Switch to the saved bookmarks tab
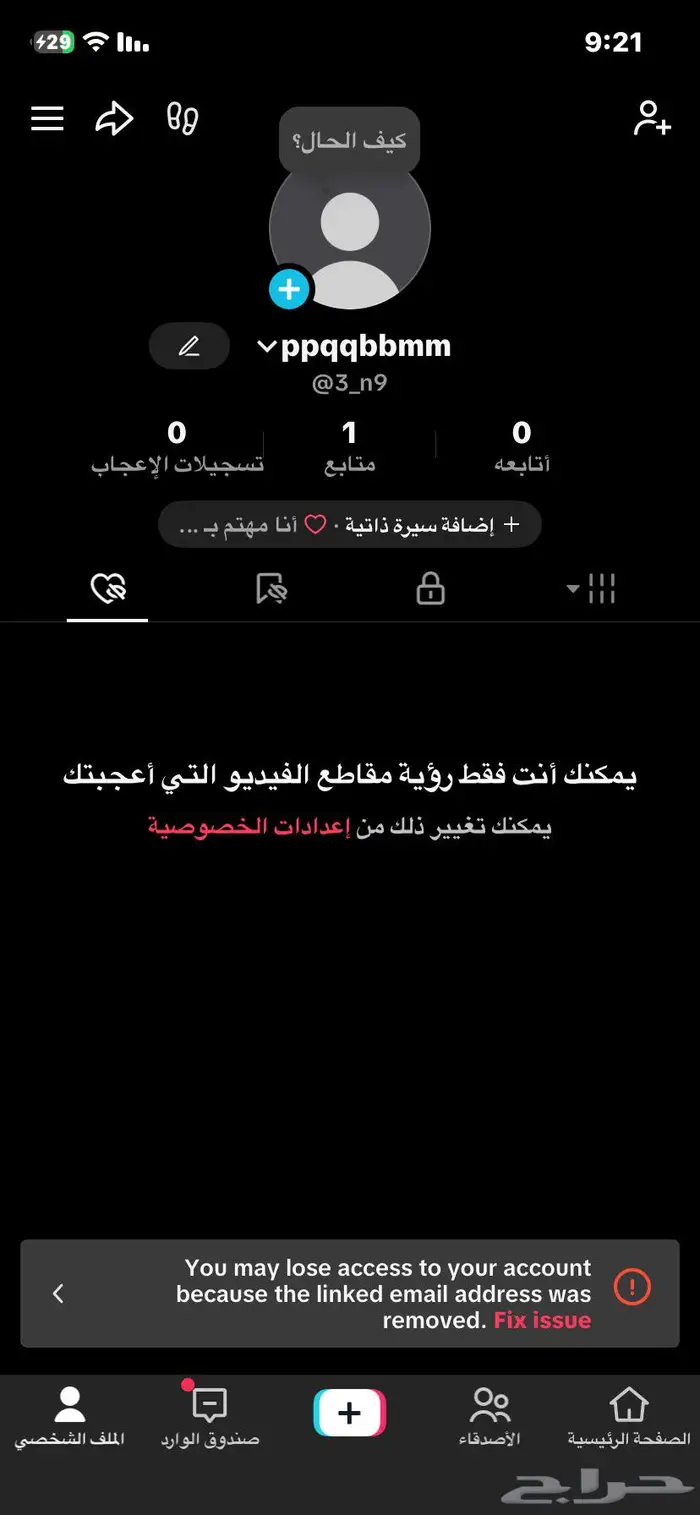Image resolution: width=700 pixels, height=1515 pixels. pos(270,589)
